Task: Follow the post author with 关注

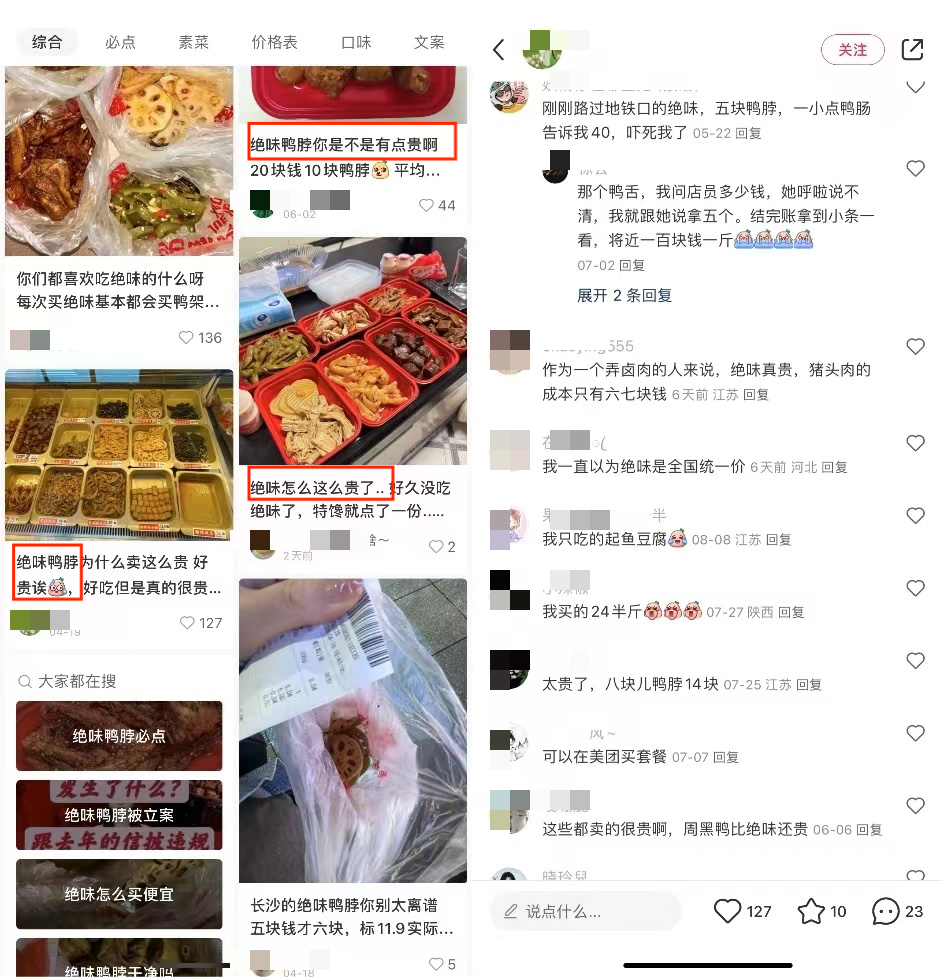Action: click(852, 50)
